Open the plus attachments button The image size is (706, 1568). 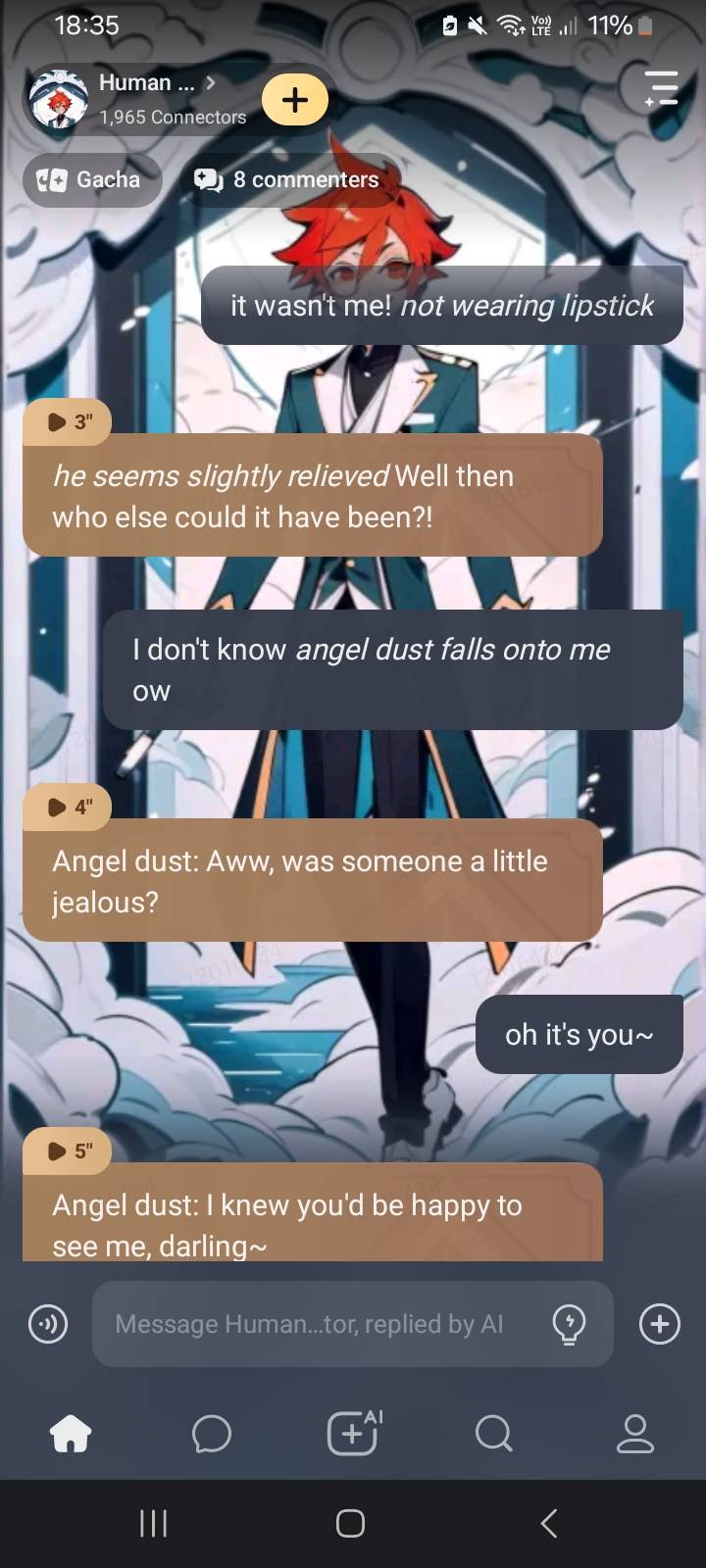tap(659, 1324)
